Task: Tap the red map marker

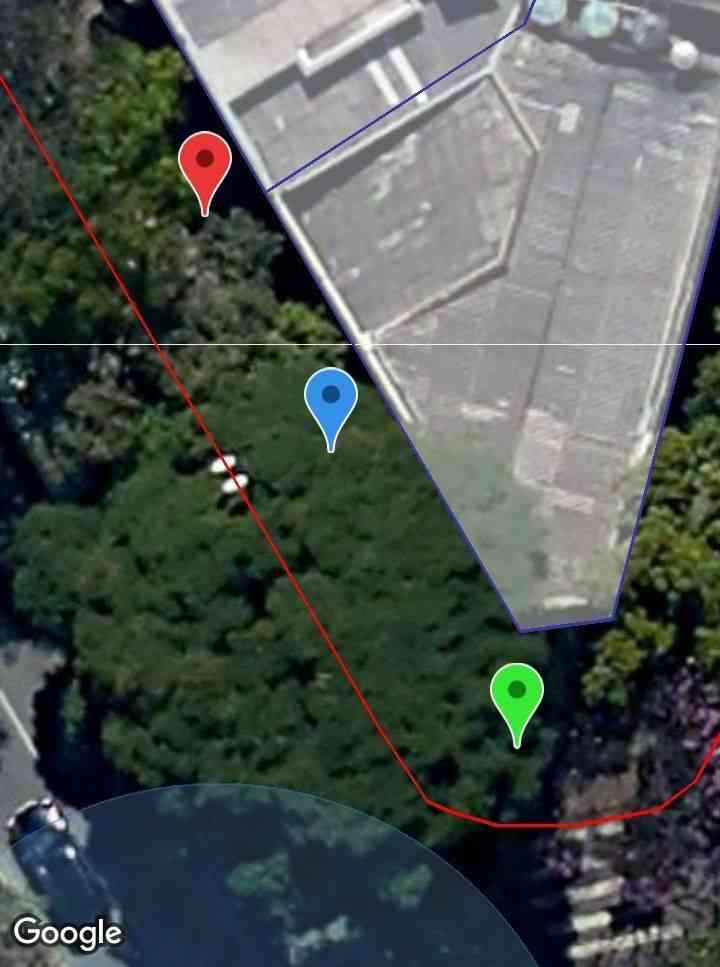Action: 205,164
